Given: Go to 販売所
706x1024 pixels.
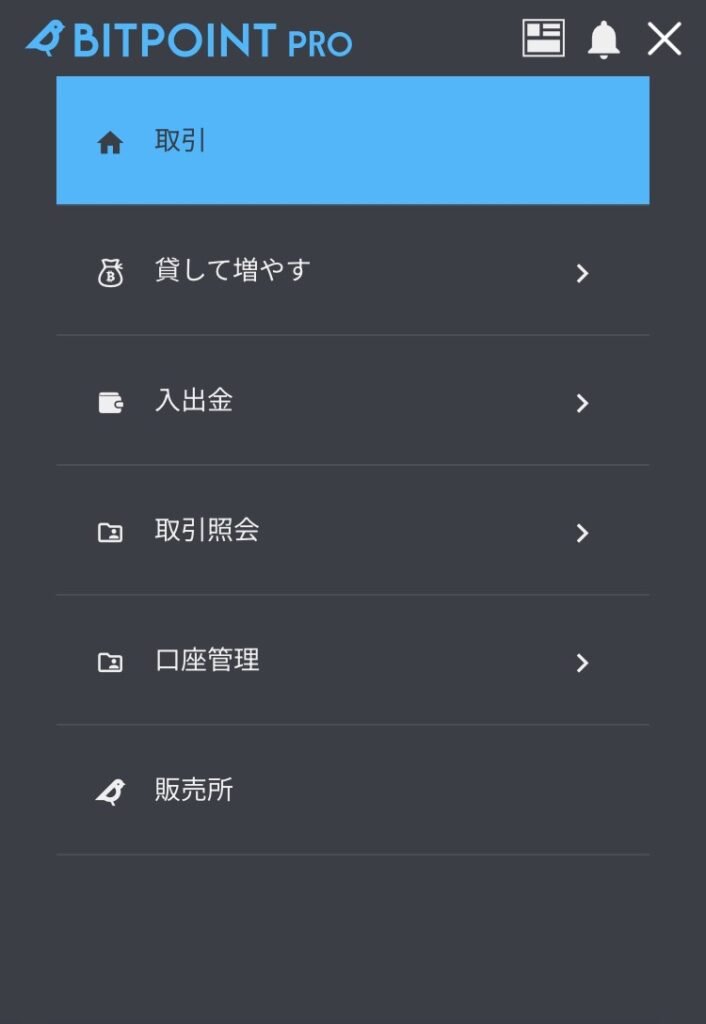Looking at the screenshot, I should pos(352,791).
